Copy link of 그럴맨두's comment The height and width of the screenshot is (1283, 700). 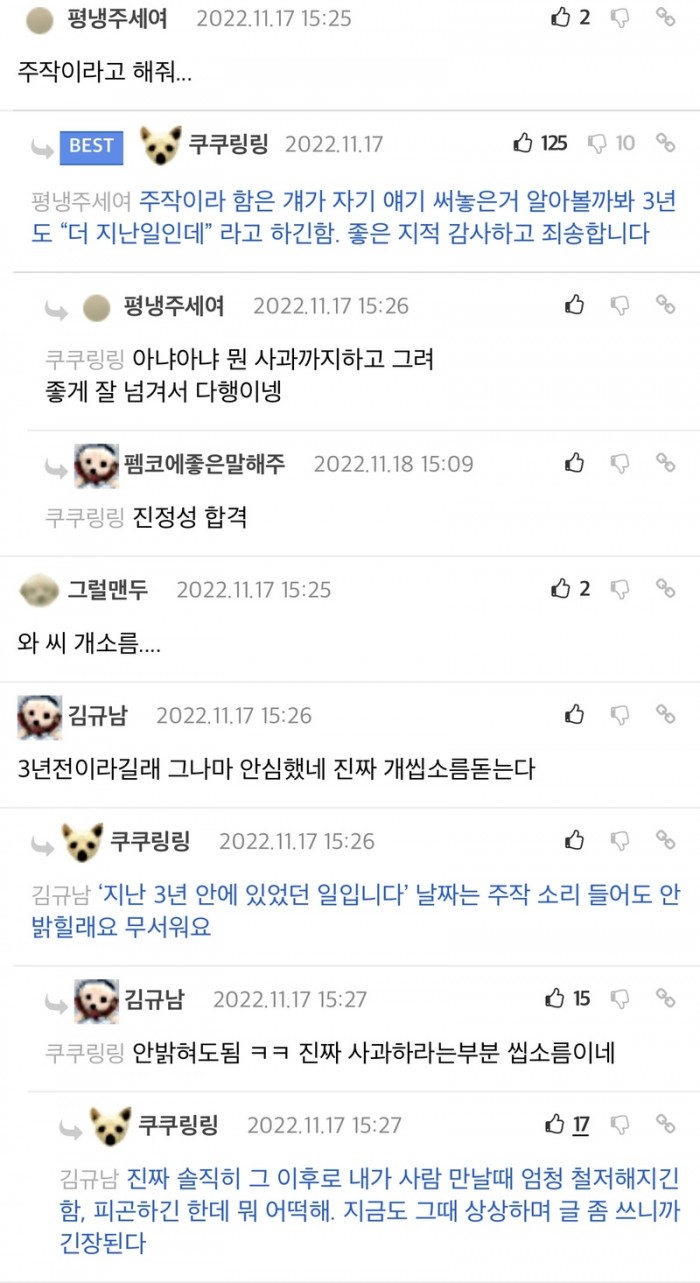[665, 588]
